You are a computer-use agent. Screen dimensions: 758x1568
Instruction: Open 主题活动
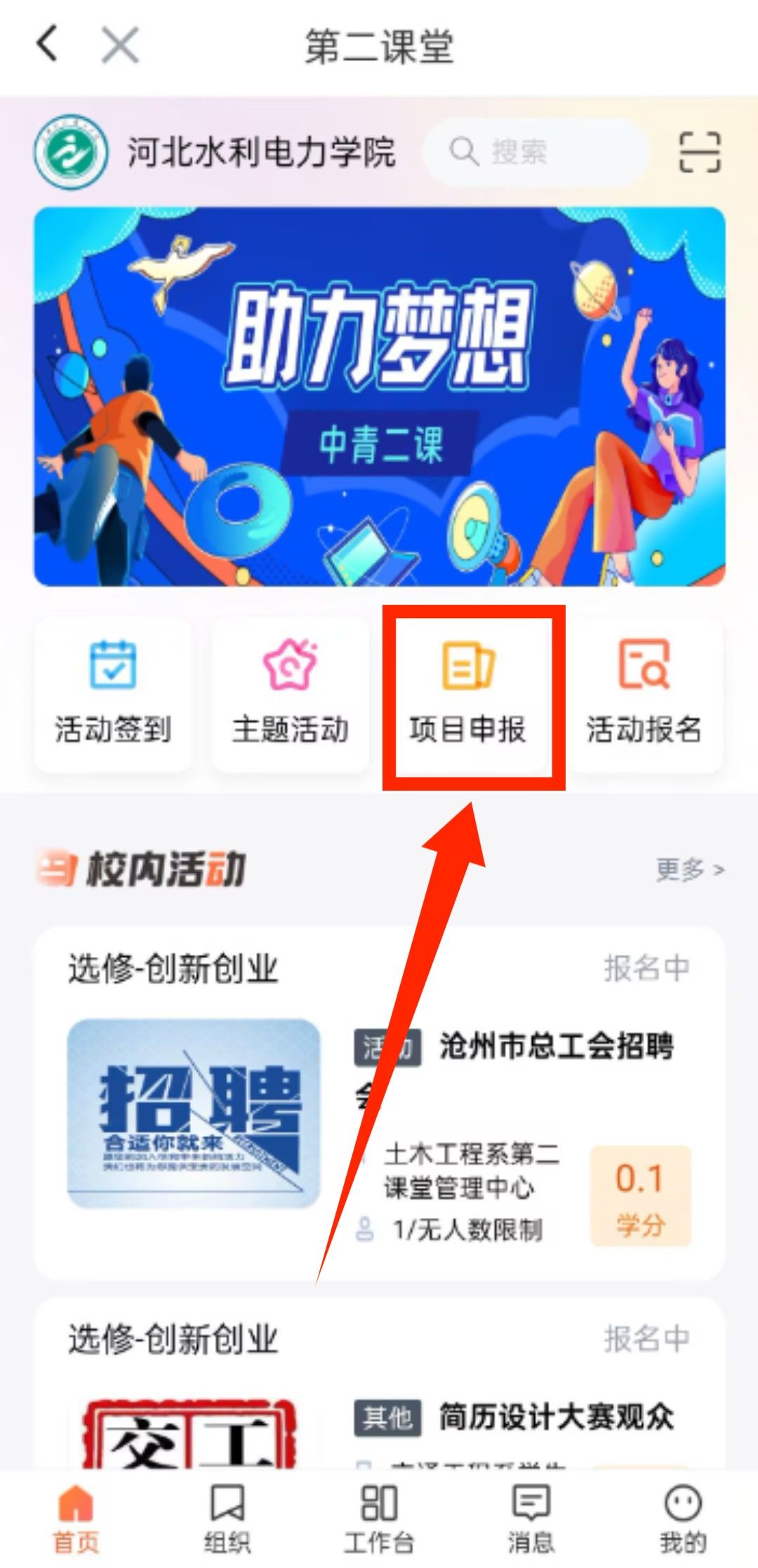[x=290, y=695]
